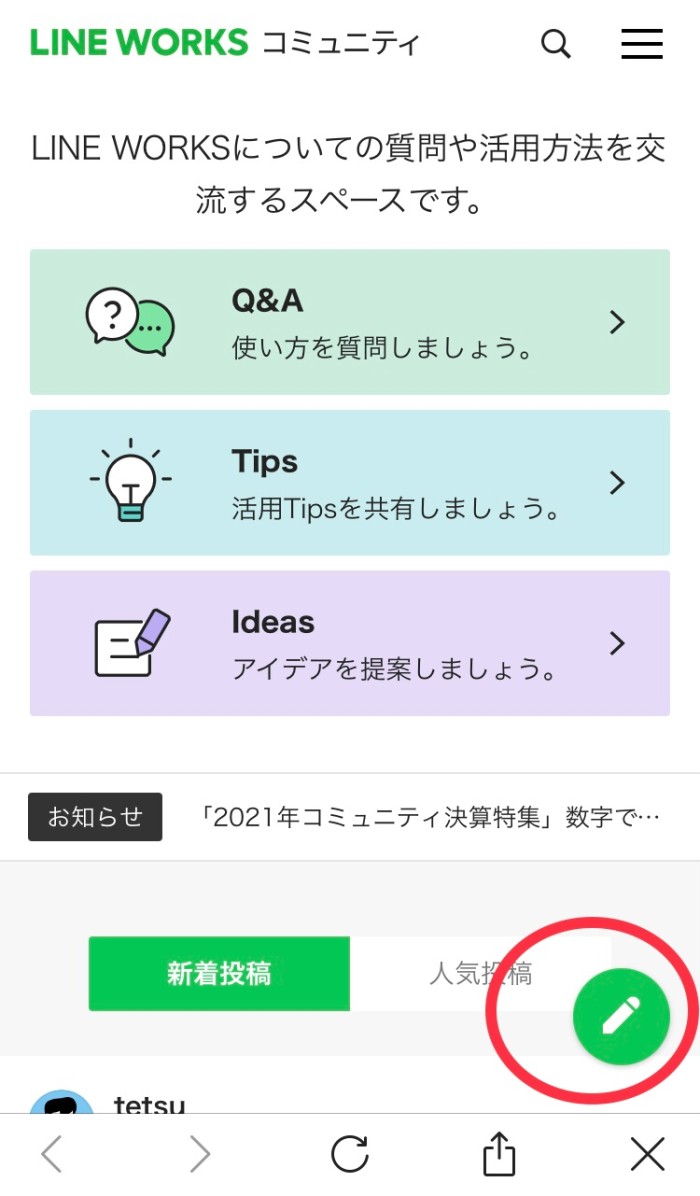The image size is (700, 1196).
Task: Open the LINE WORKS コミュニティ home logo
Action: (225, 43)
